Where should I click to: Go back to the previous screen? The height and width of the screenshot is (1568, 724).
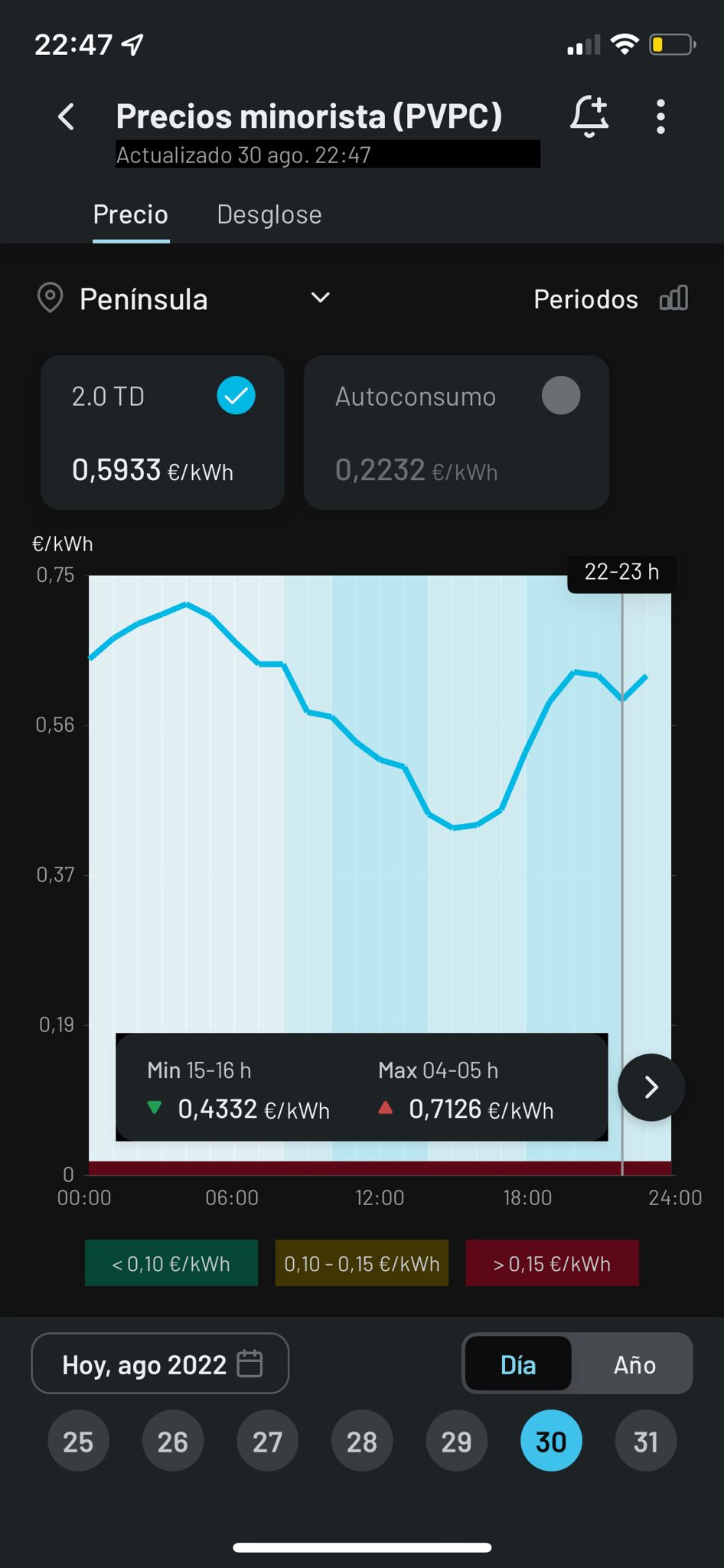[x=67, y=117]
